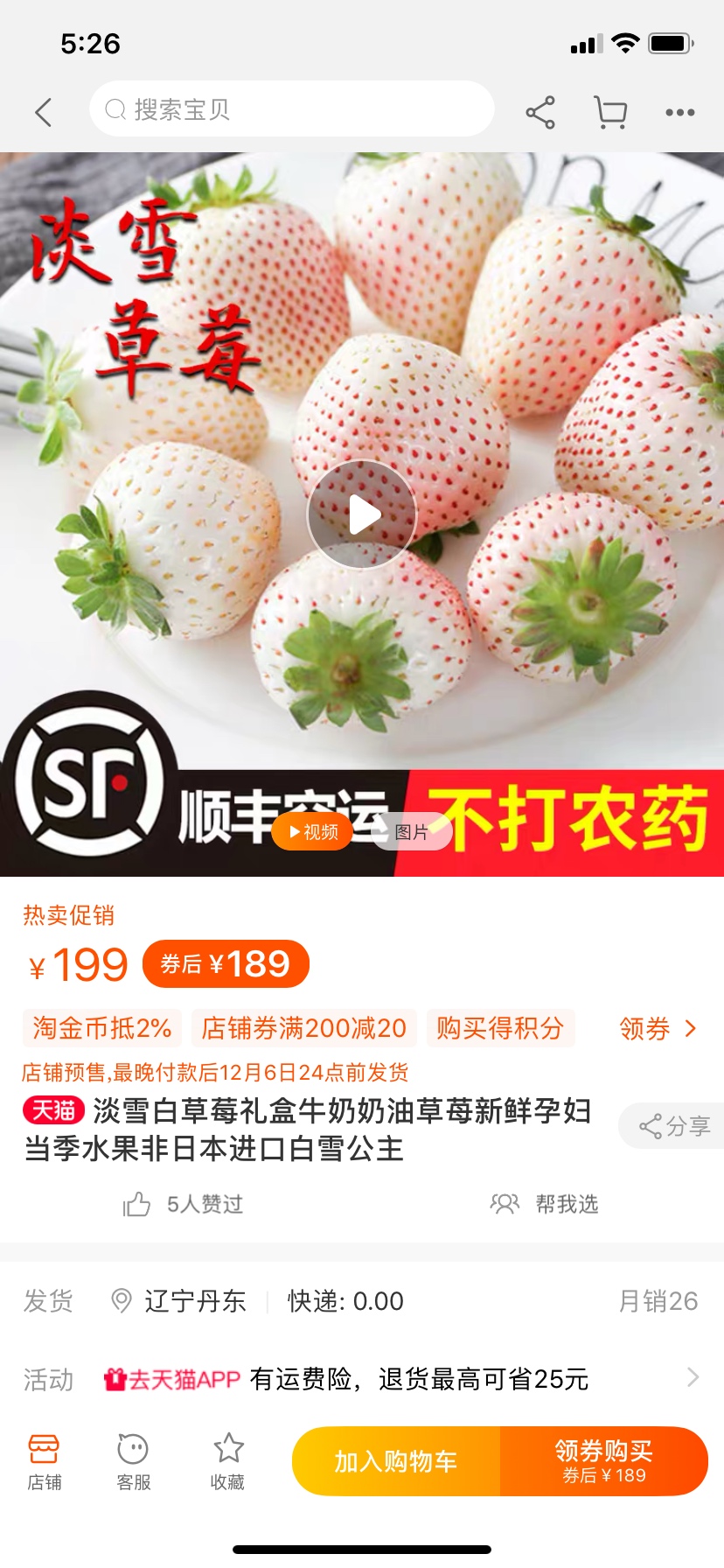Buy with coupon via 领券购买
The height and width of the screenshot is (1568, 724).
tap(604, 1461)
